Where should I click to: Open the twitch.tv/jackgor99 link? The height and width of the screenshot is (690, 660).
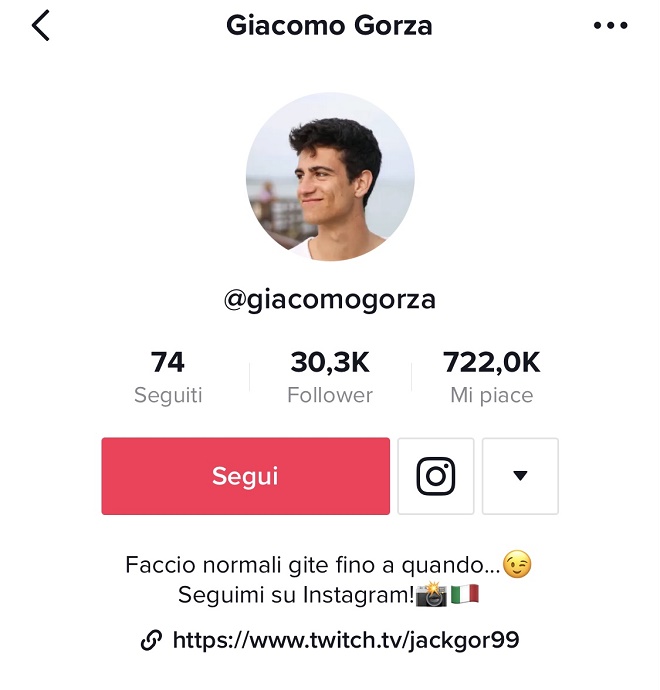coord(345,640)
